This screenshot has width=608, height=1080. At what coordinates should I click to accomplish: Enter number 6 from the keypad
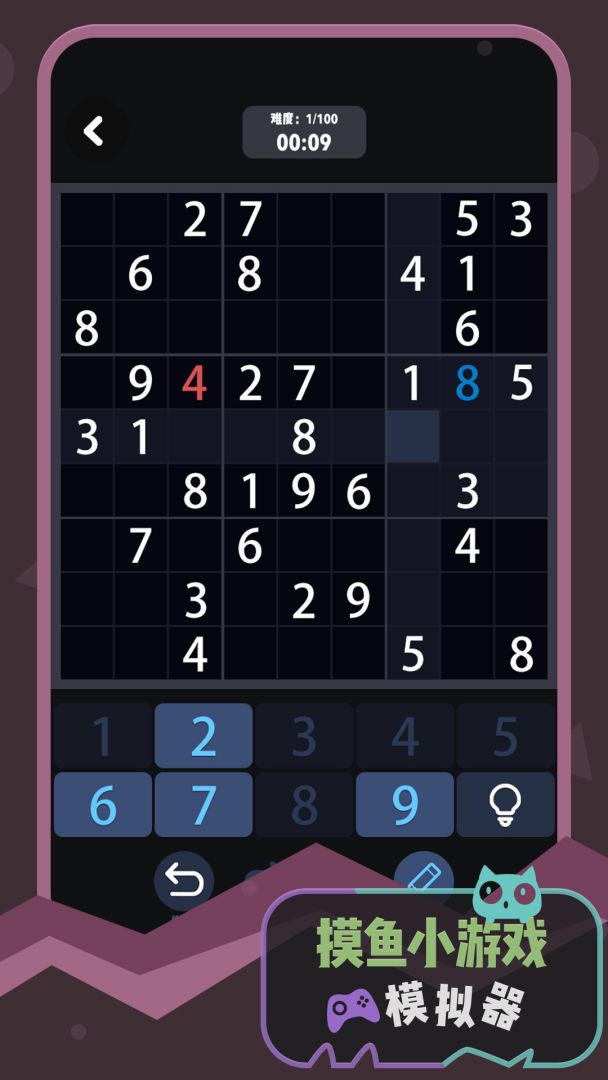tap(103, 804)
